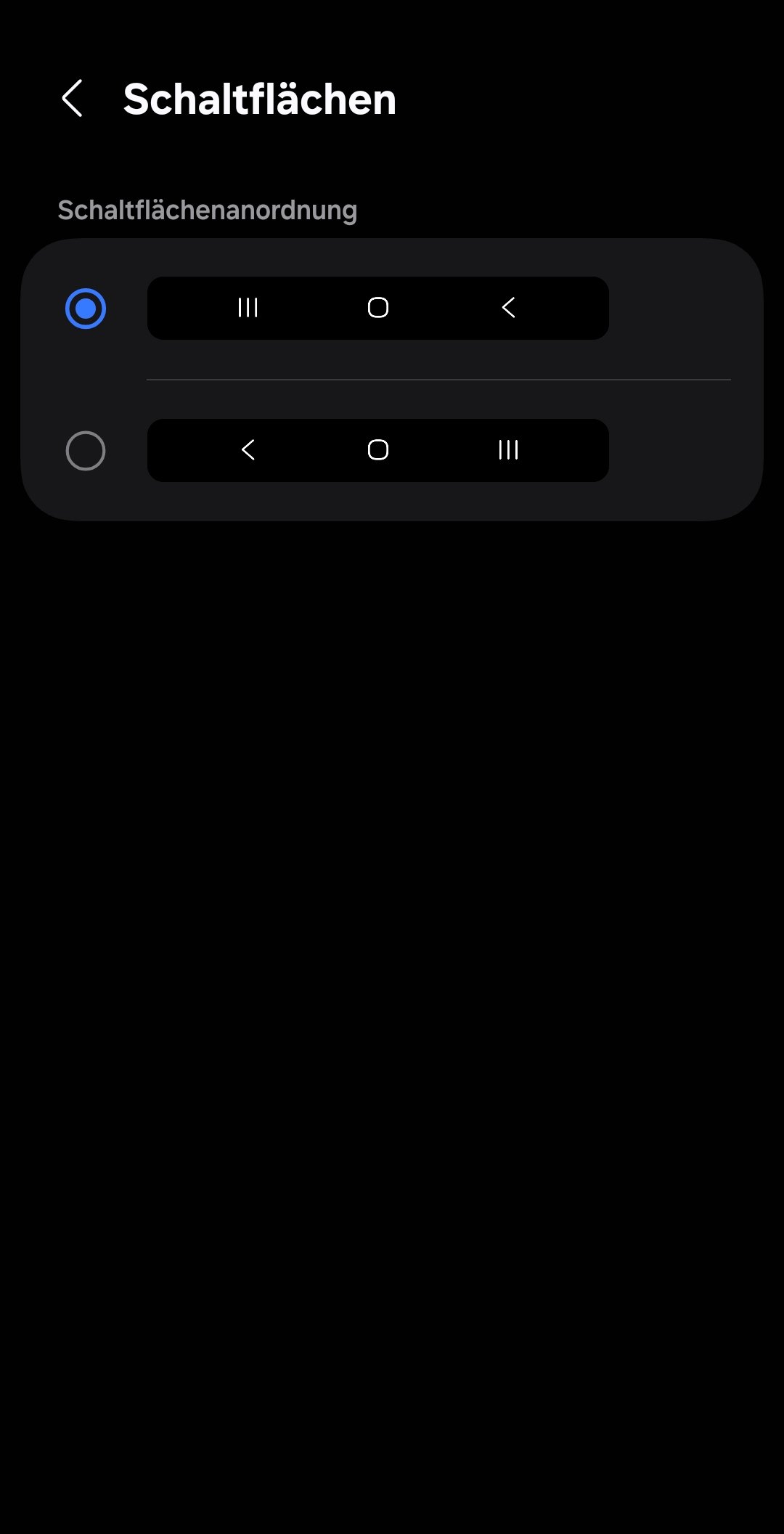Select the recents-home-back button order
Image resolution: width=784 pixels, height=1534 pixels.
pyautogui.click(x=86, y=309)
